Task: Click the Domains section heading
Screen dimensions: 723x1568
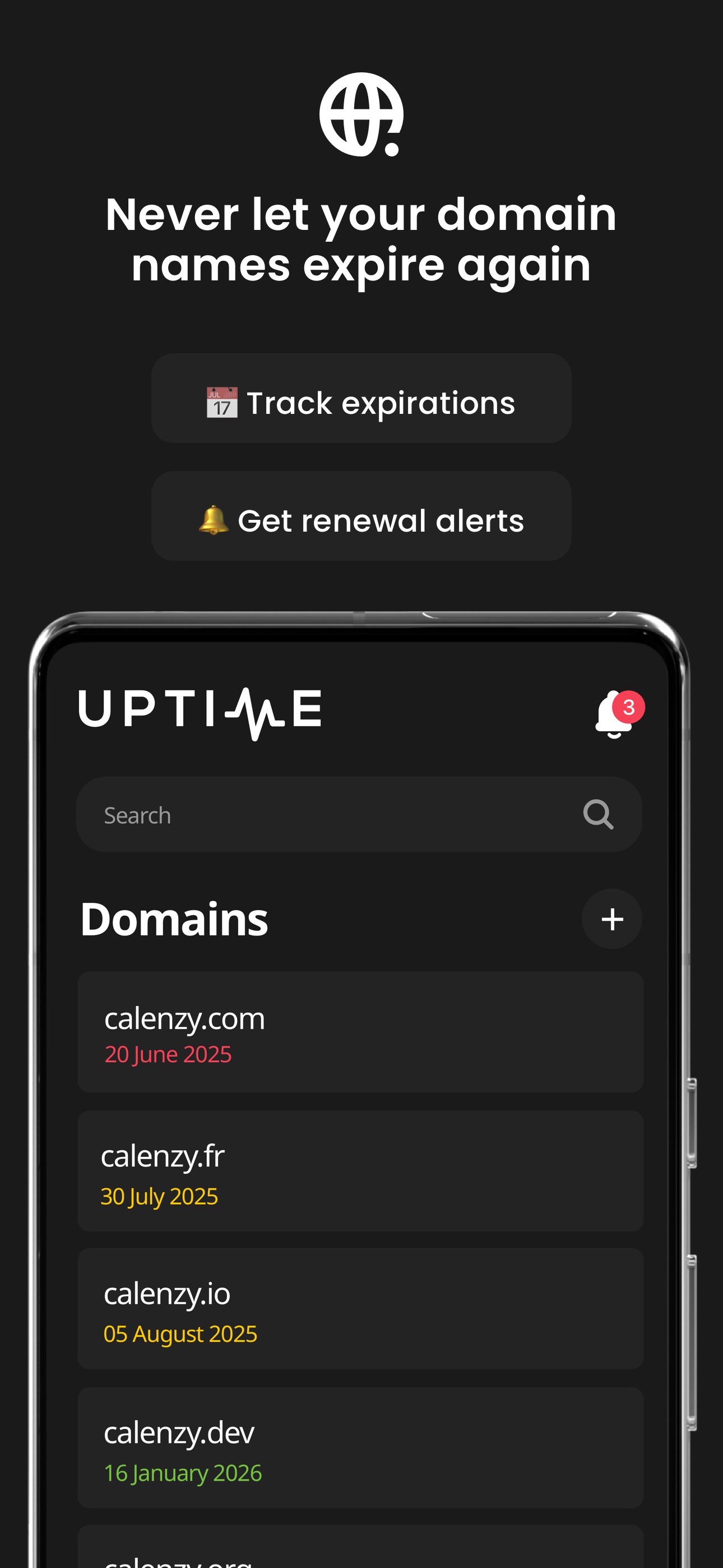Action: coord(175,919)
